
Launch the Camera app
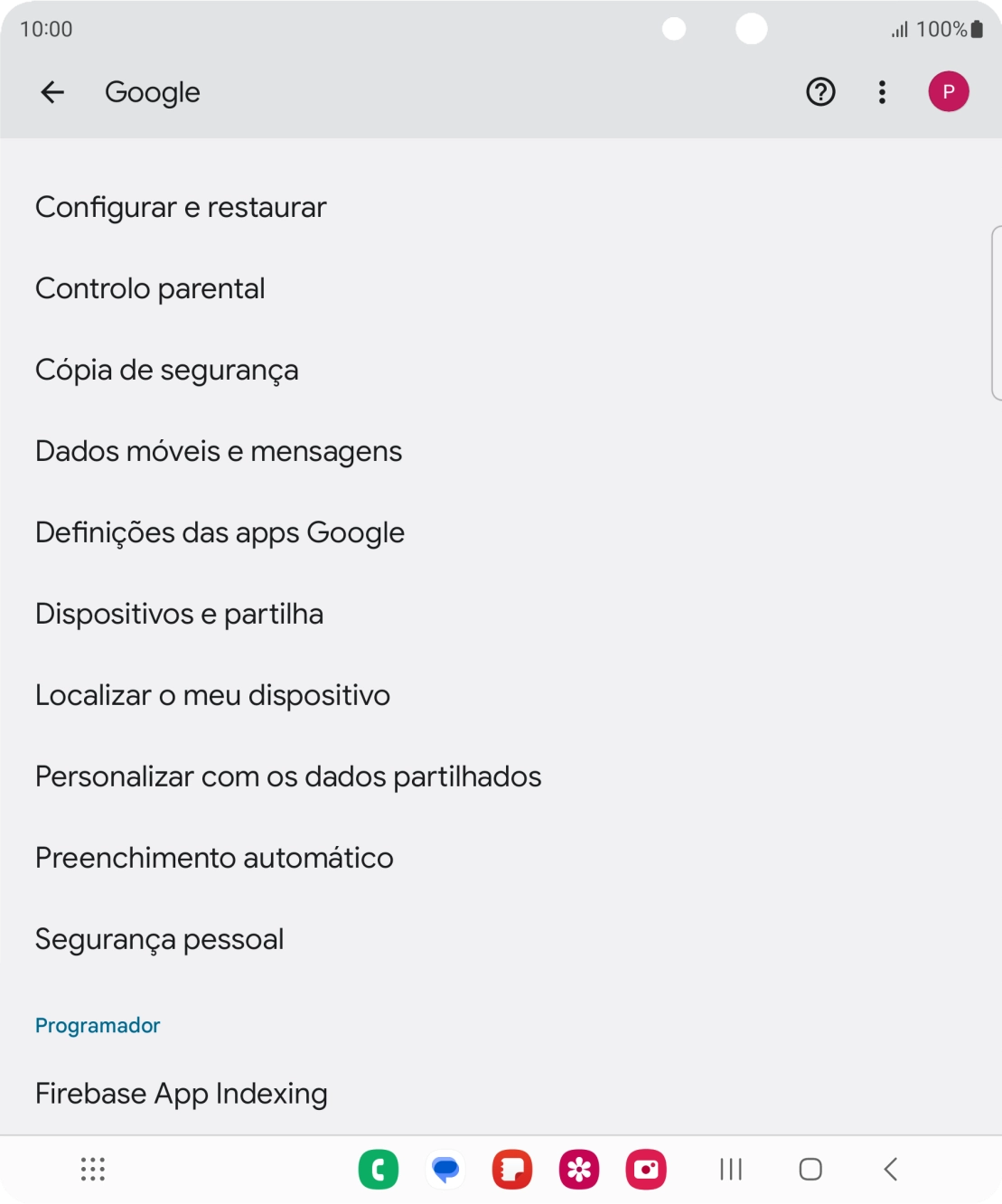tap(645, 1169)
